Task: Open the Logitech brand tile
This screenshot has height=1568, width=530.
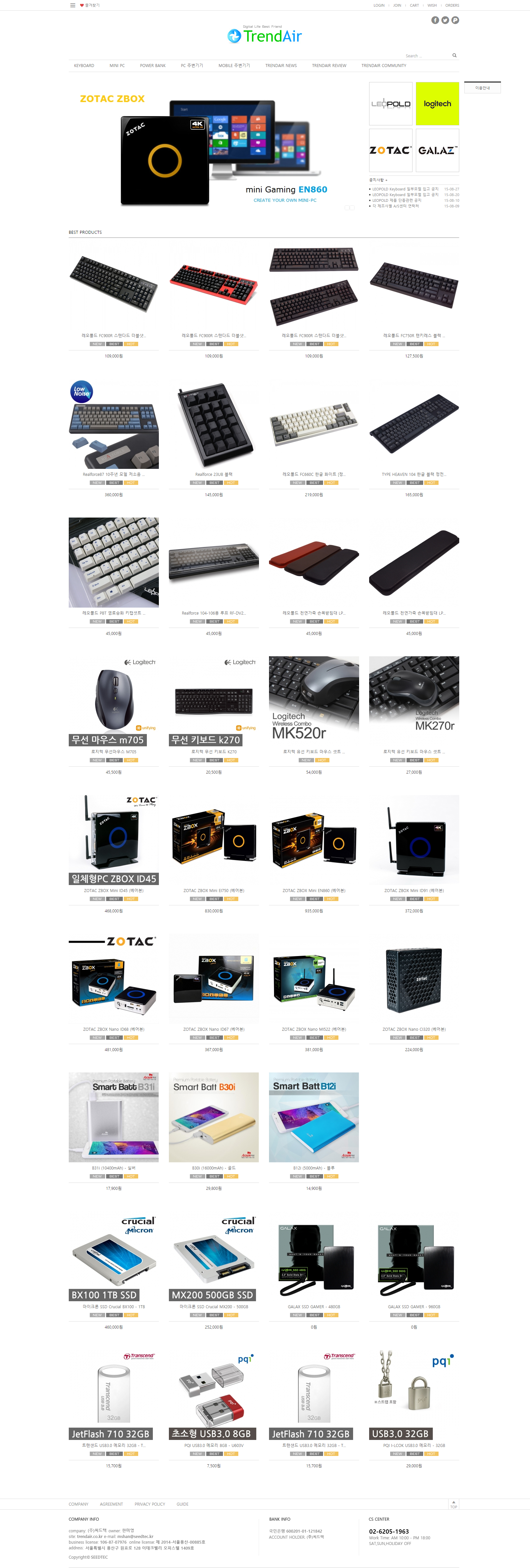Action: tap(438, 104)
